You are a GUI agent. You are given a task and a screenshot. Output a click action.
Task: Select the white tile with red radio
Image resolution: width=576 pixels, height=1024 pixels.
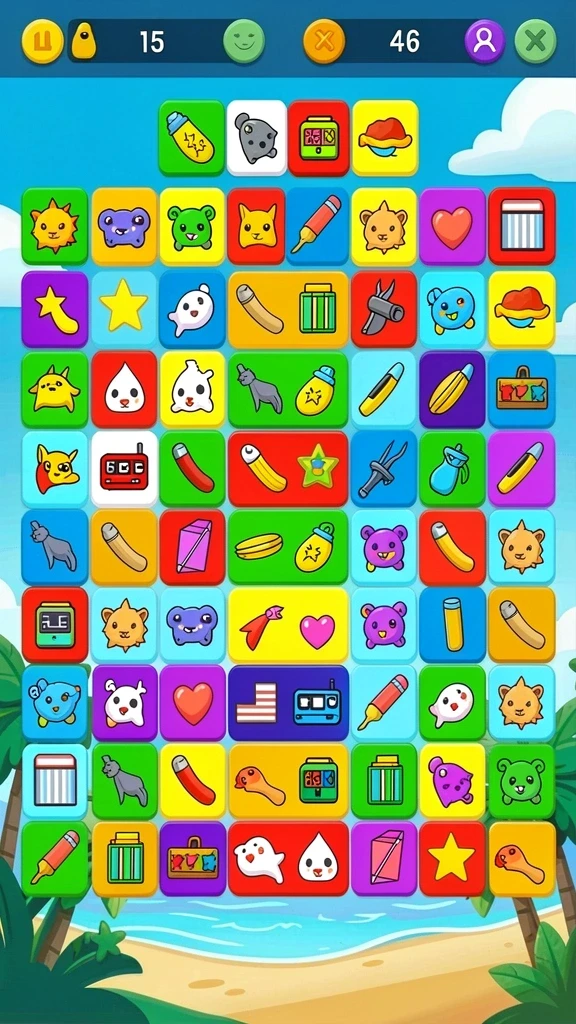coord(124,469)
